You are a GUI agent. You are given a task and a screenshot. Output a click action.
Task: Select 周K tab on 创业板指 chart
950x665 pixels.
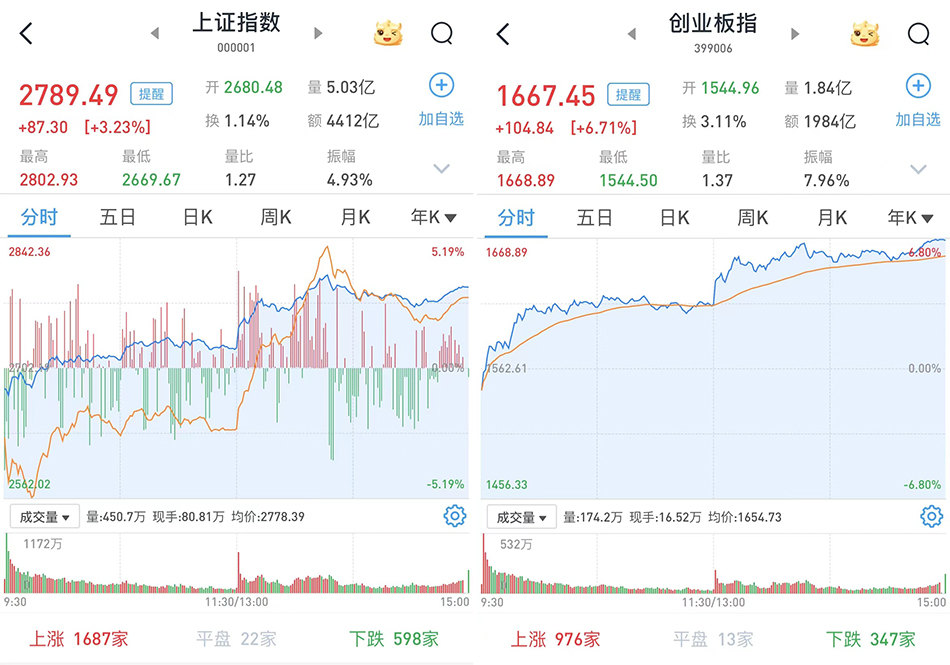(x=752, y=217)
